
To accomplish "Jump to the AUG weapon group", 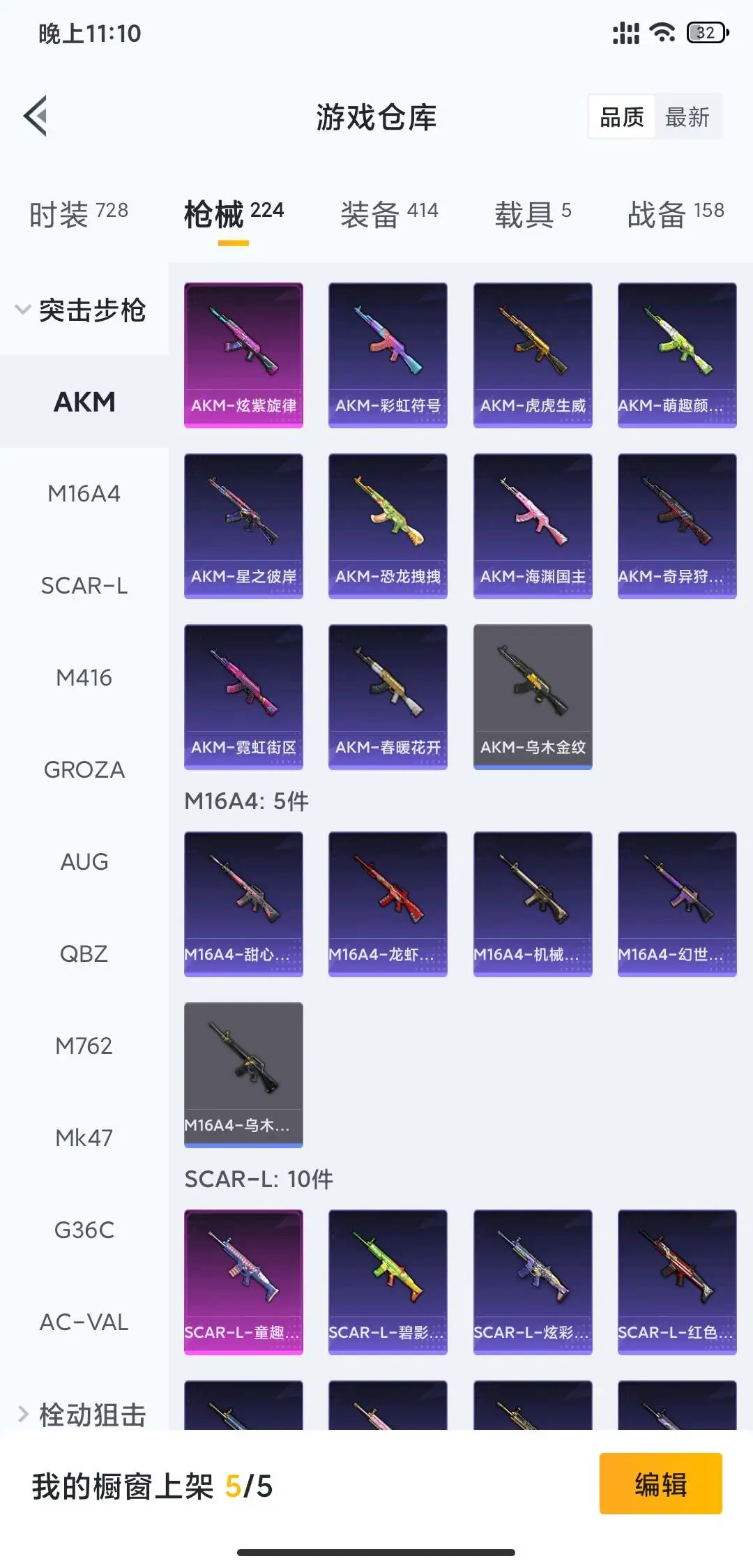I will point(84,861).
